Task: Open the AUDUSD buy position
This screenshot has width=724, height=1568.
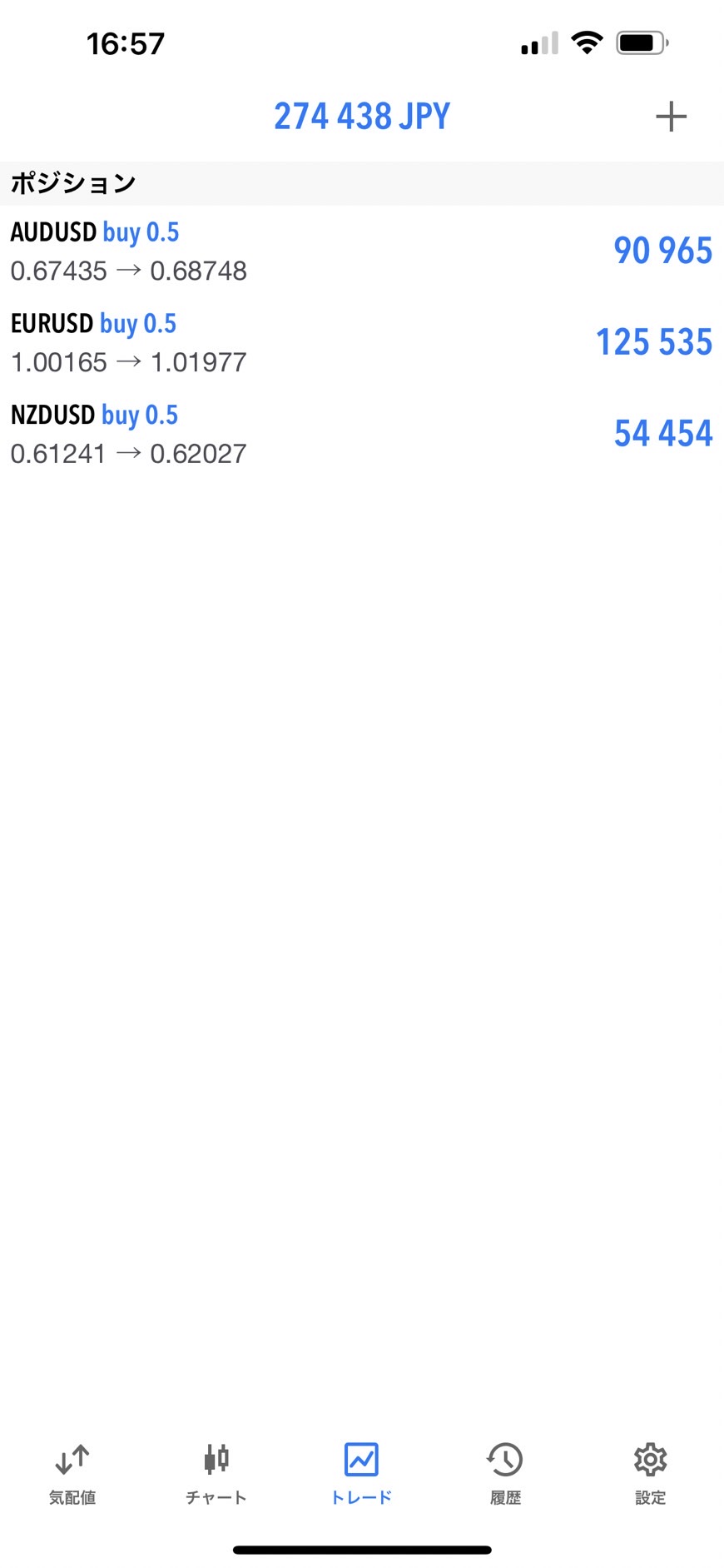Action: [x=361, y=251]
